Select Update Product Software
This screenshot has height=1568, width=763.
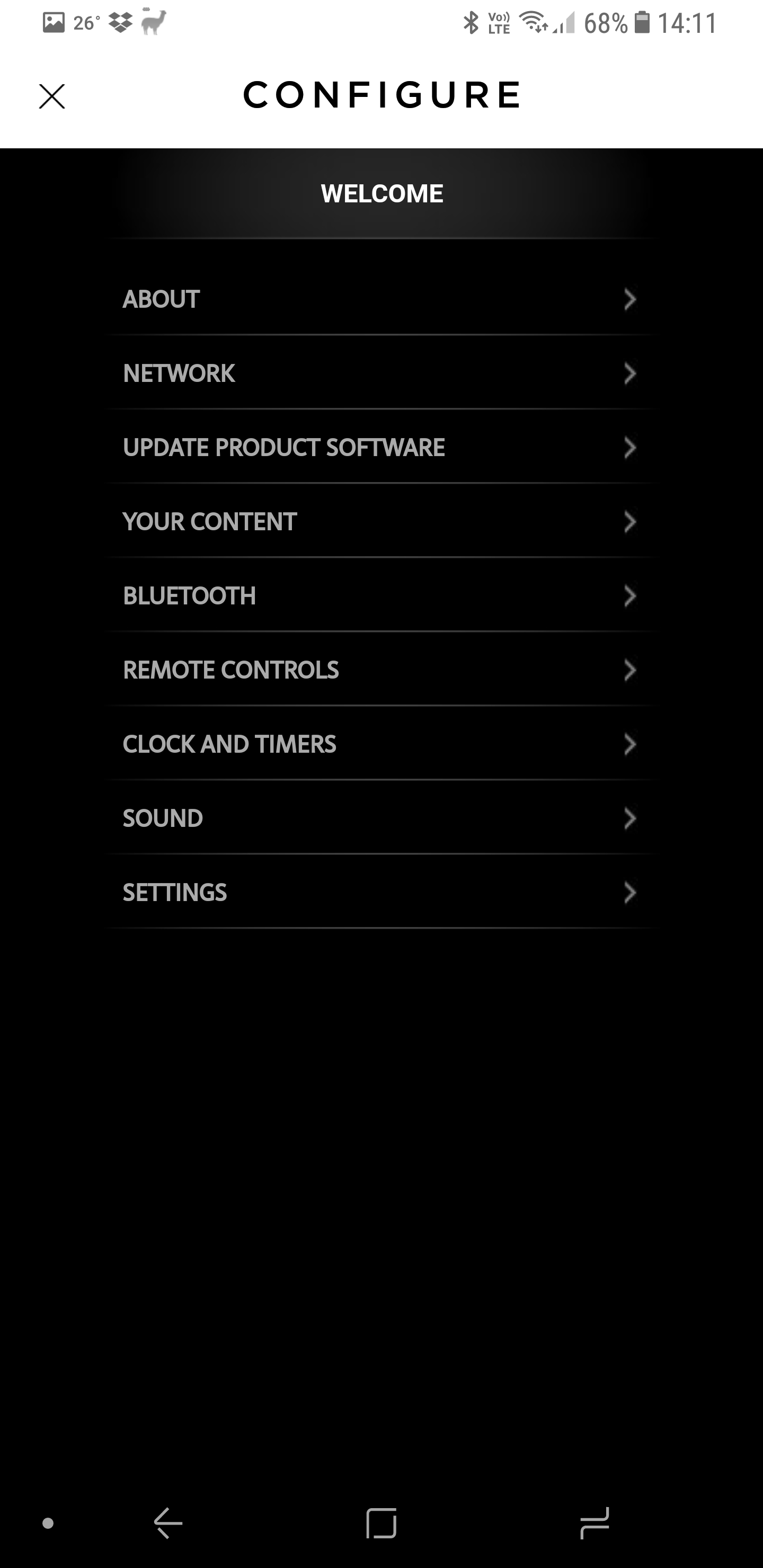[381, 447]
